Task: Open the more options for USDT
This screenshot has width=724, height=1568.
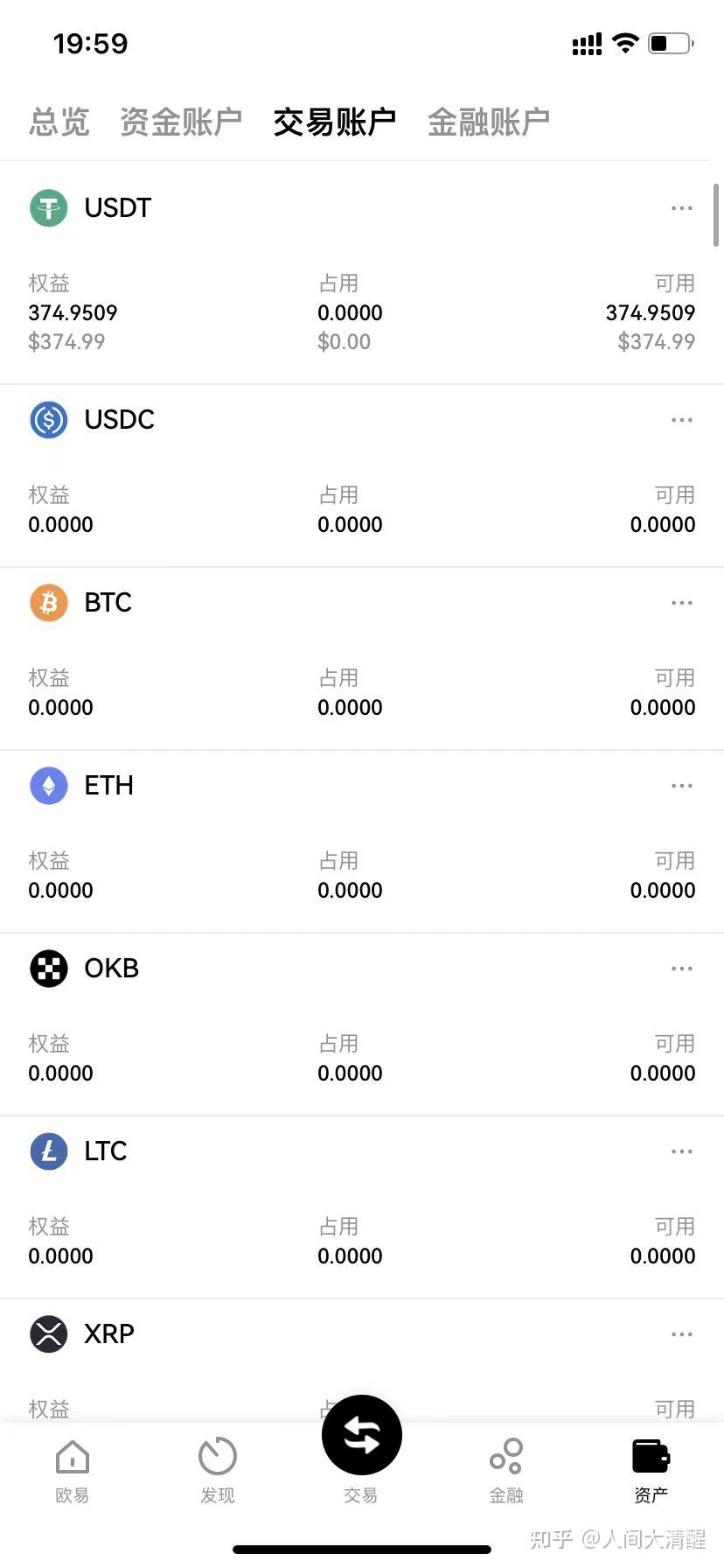Action: point(681,208)
